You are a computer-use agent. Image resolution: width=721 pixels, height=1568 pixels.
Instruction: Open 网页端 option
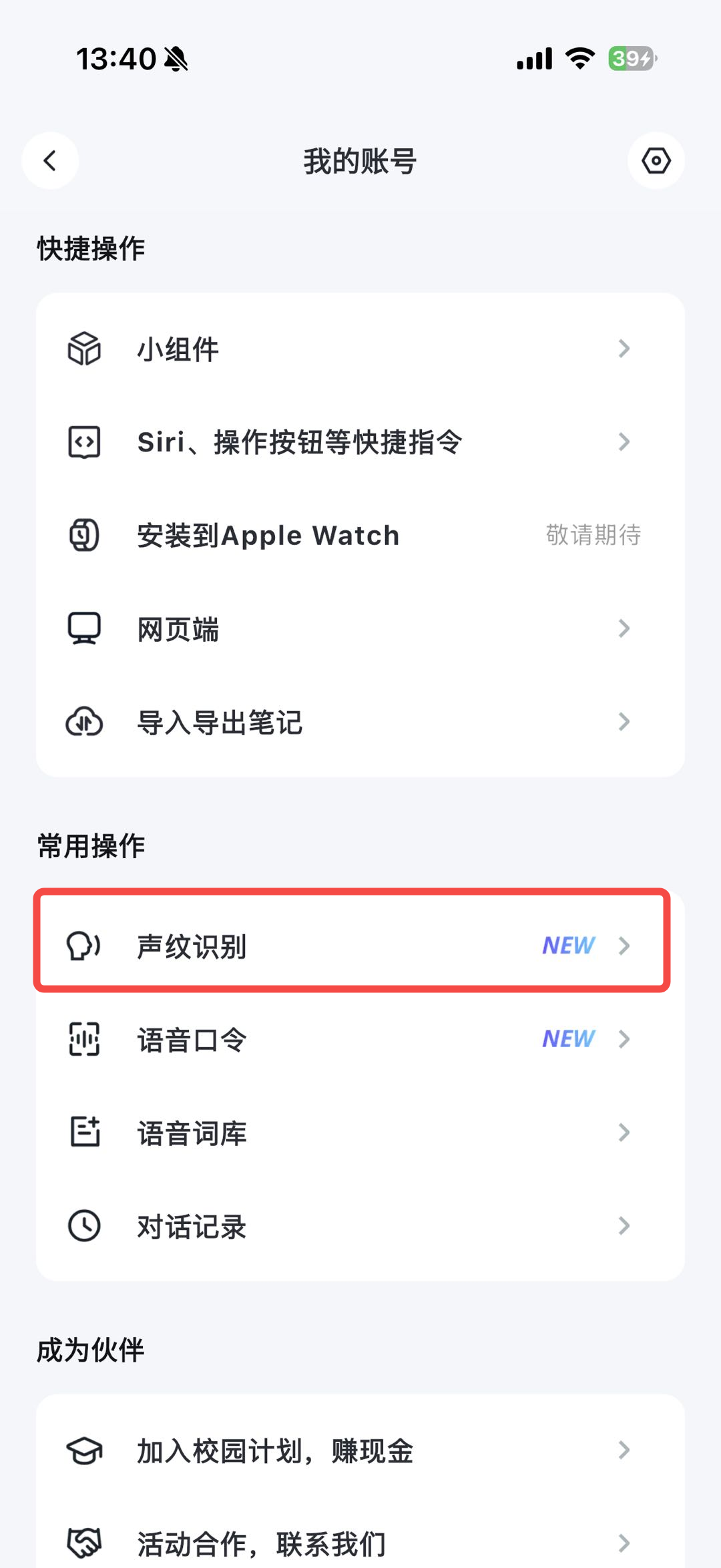tap(360, 629)
